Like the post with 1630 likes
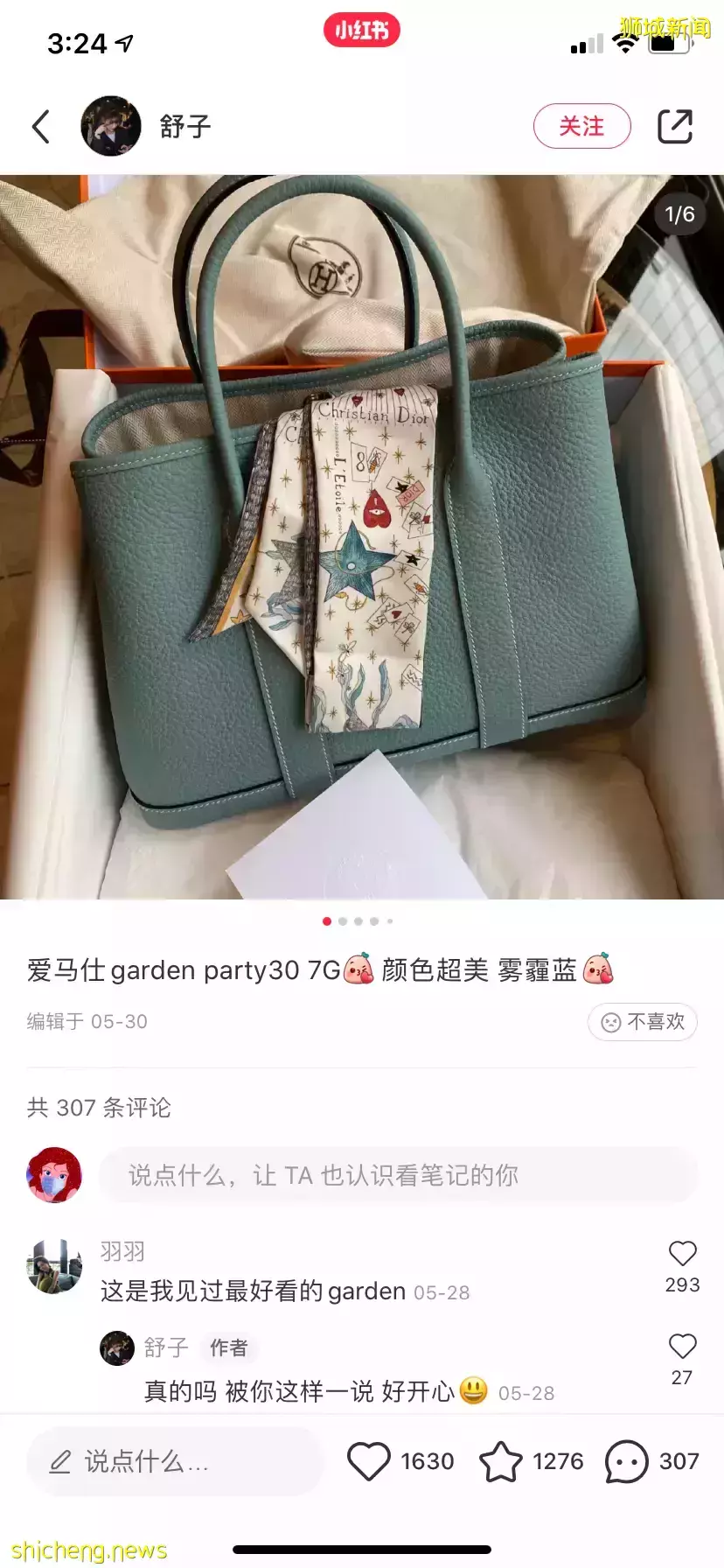The width and height of the screenshot is (724, 1568). coord(369,1461)
